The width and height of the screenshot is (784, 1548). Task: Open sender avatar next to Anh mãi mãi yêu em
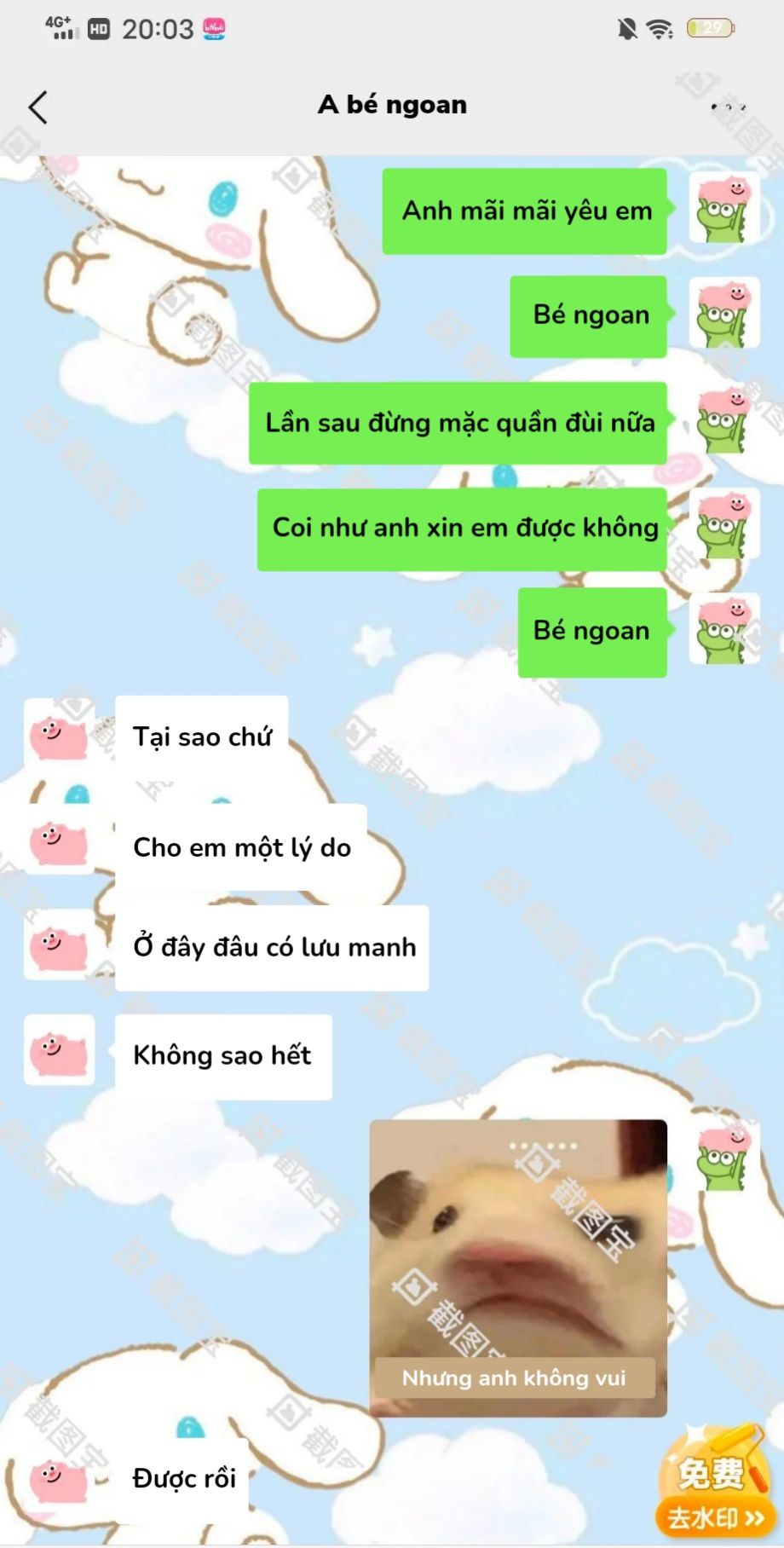723,208
